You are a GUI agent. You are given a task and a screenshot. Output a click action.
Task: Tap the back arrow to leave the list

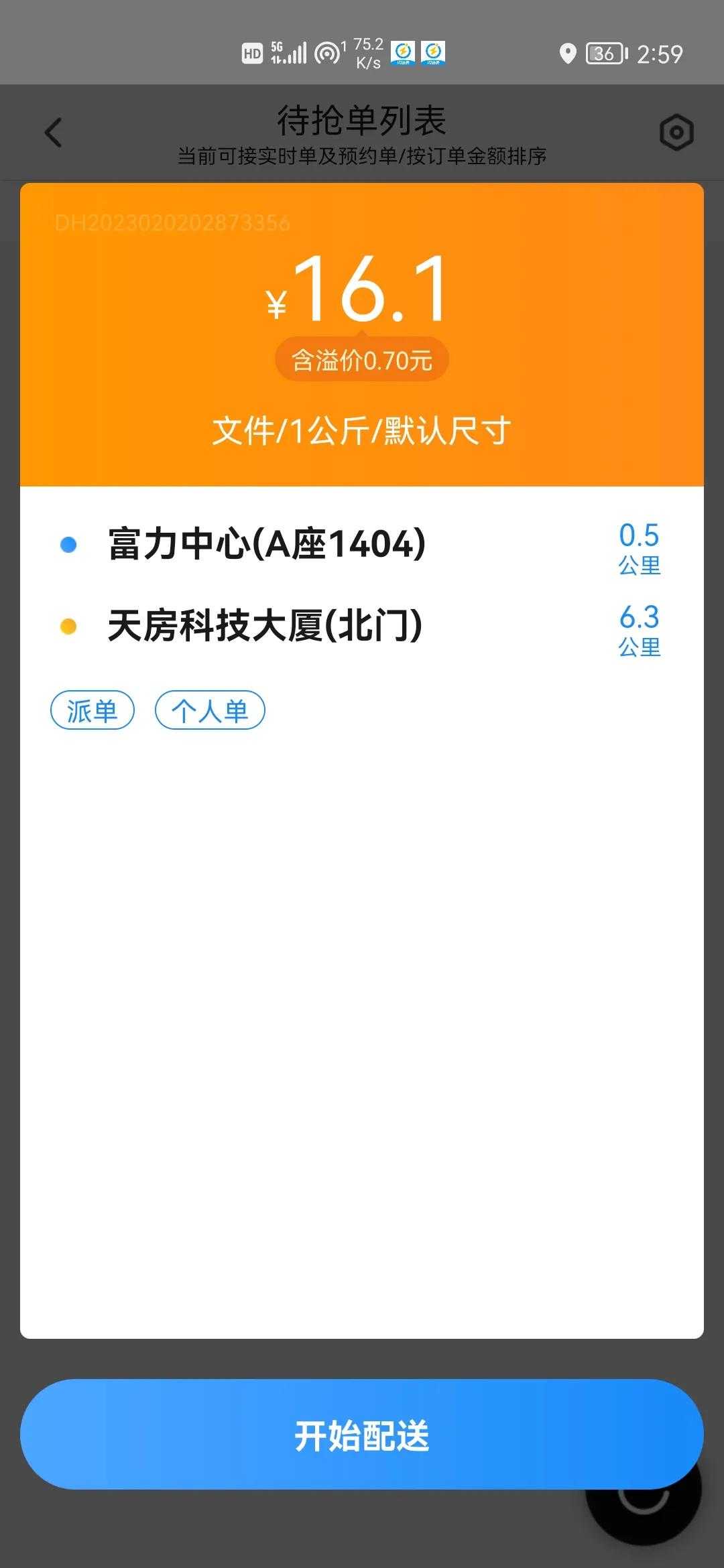tap(53, 133)
